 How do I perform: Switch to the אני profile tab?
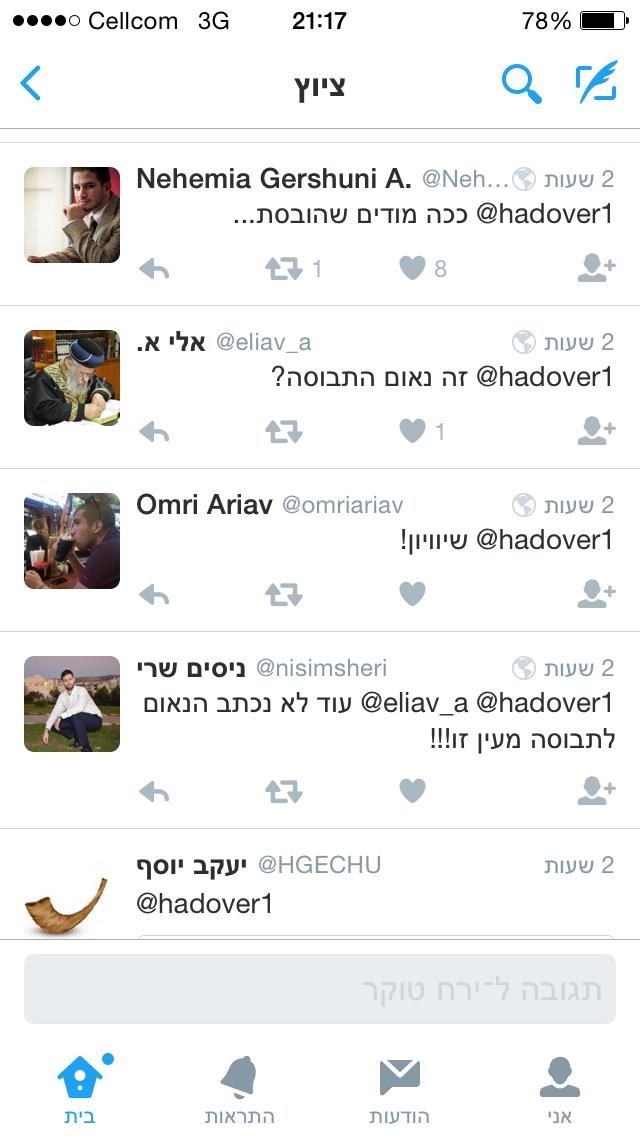(x=560, y=1090)
